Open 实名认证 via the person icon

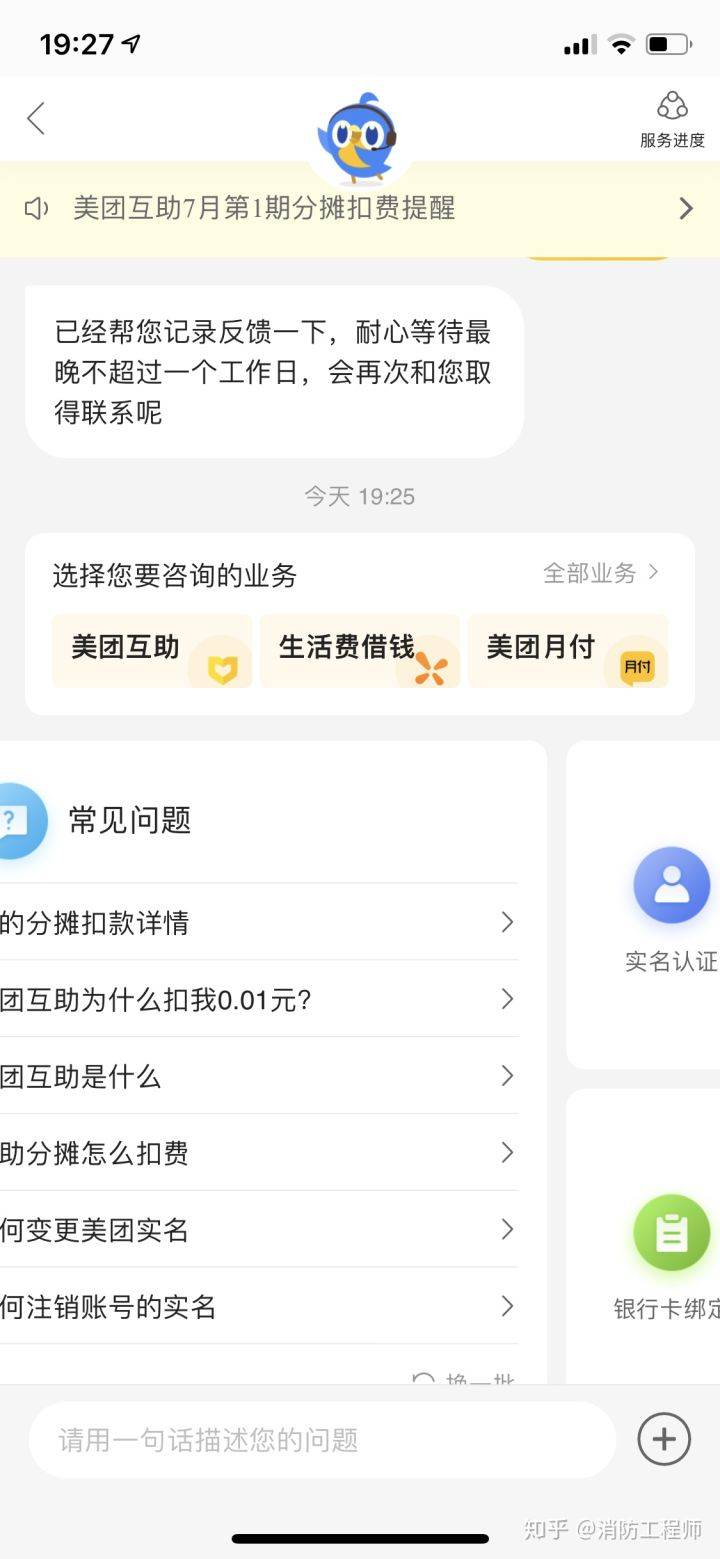[671, 884]
